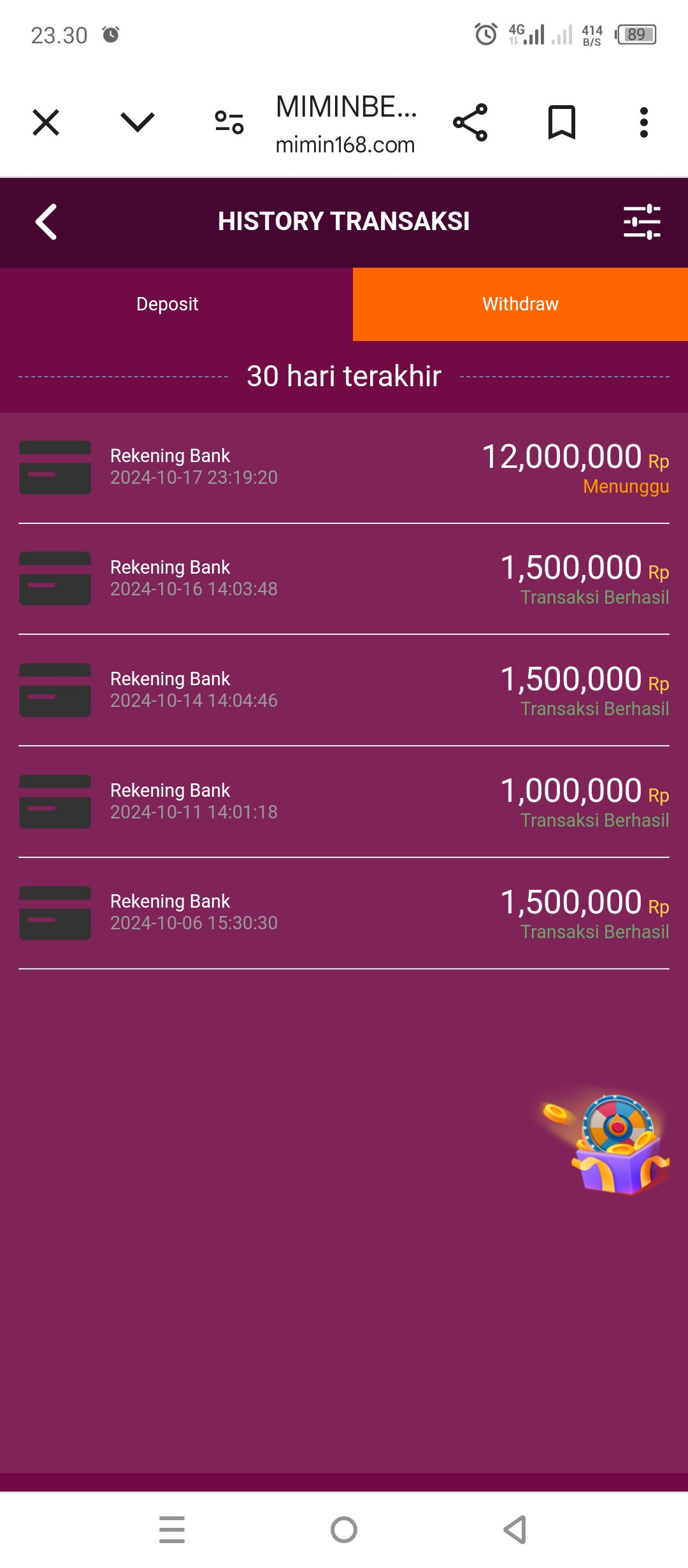Open the 2024-10-16 withdrawal entry

tap(344, 579)
